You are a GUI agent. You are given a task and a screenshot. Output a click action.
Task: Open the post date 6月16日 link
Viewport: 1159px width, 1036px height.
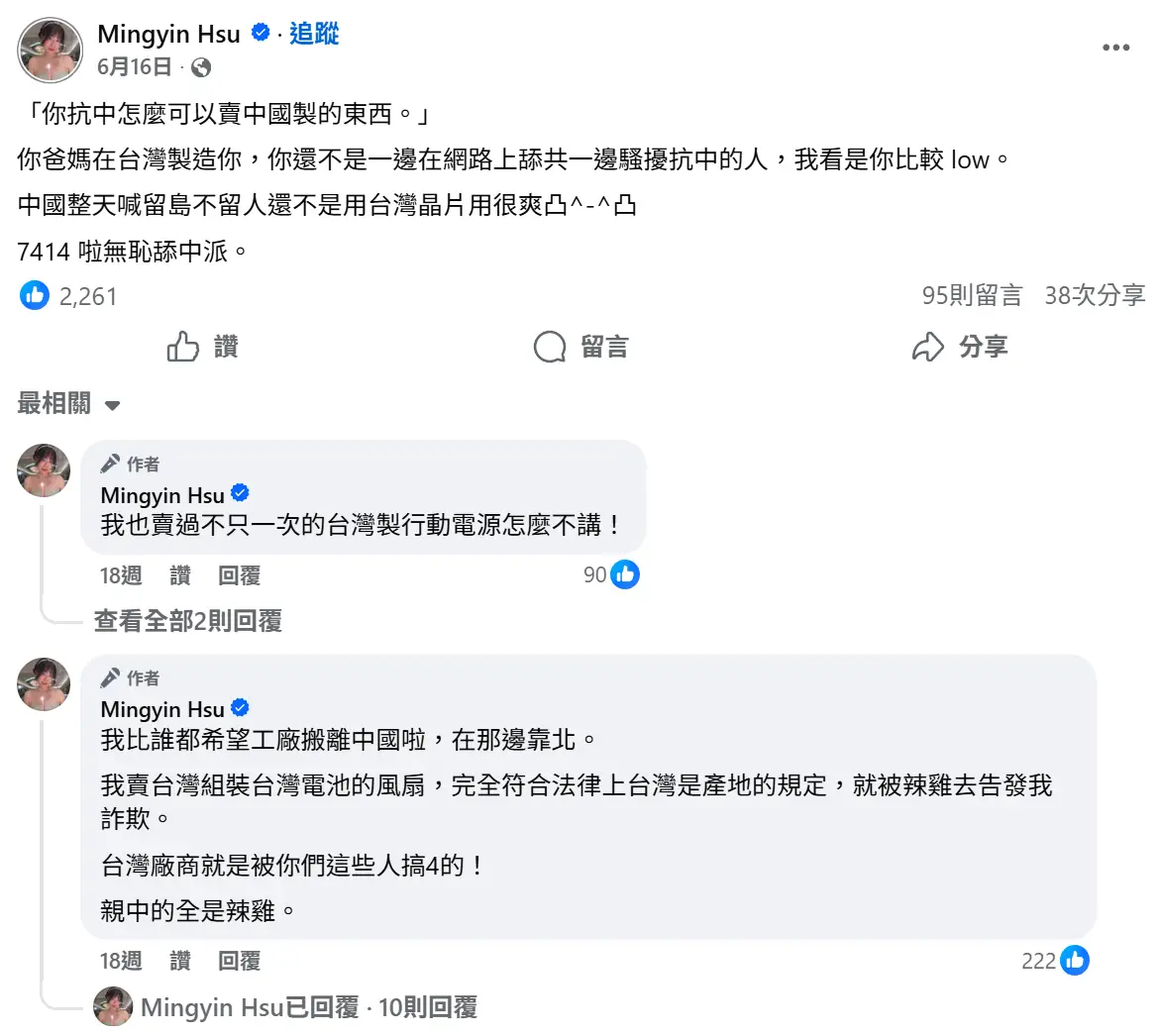pos(135,67)
